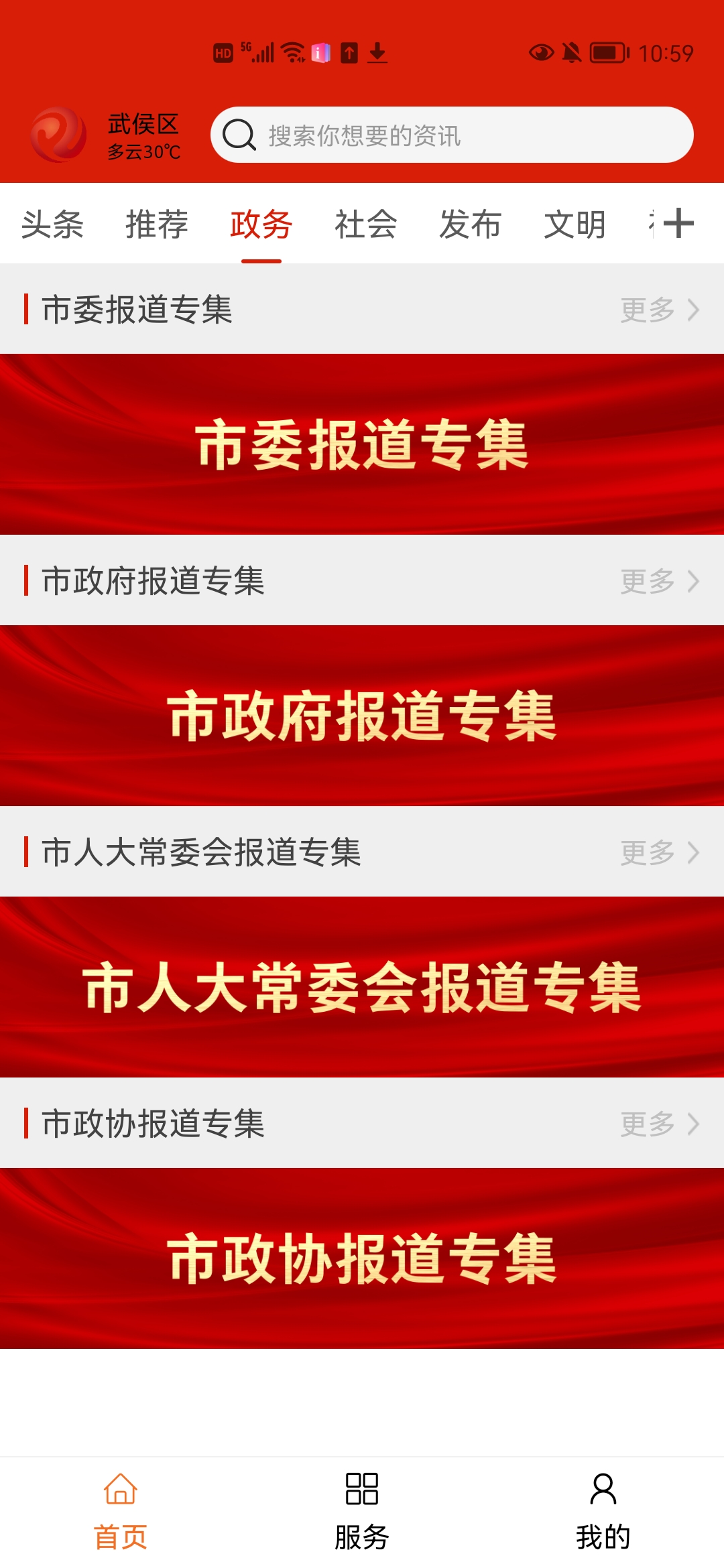The height and width of the screenshot is (1568, 724).
Task: View 更多 for 市人大常委会报道专集
Action: [659, 852]
